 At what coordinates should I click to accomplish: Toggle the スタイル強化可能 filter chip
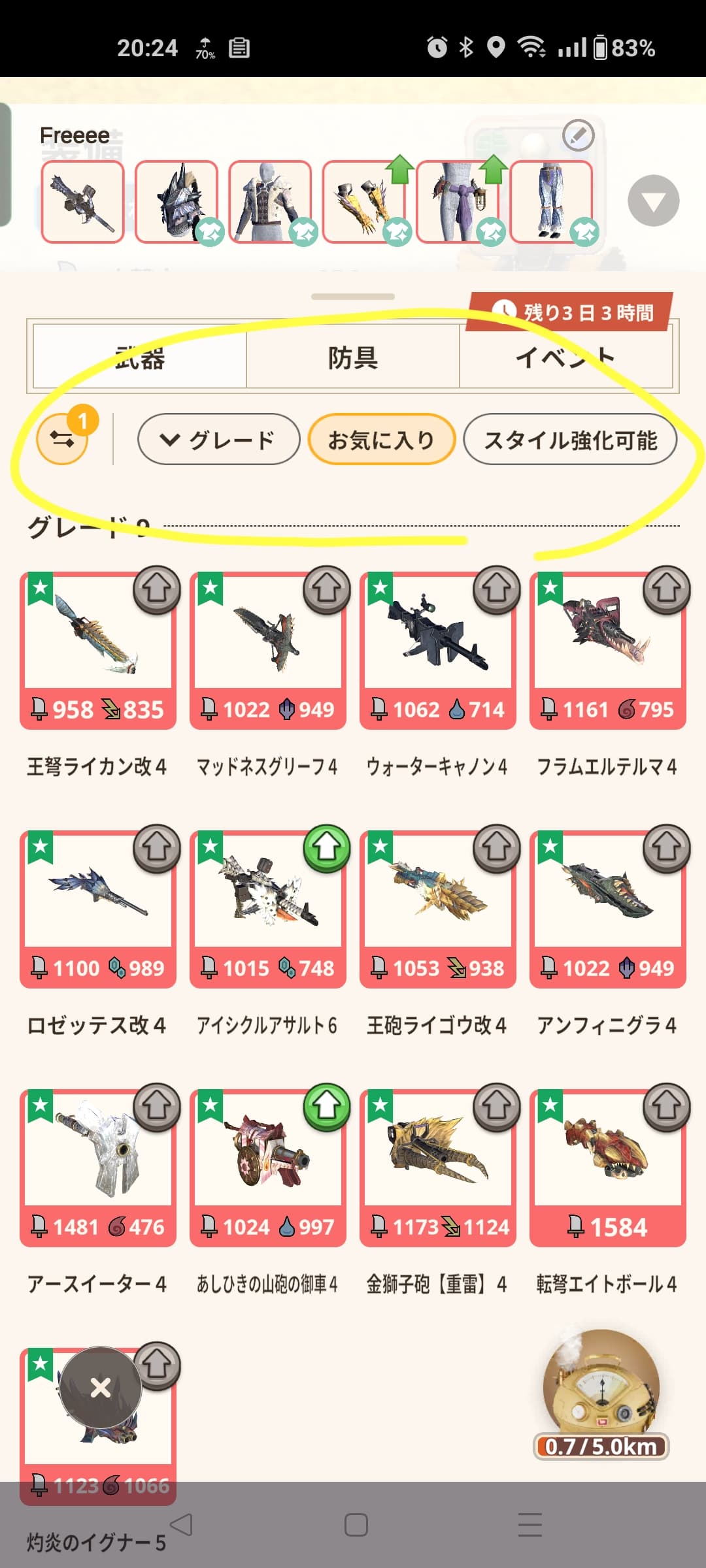click(570, 440)
